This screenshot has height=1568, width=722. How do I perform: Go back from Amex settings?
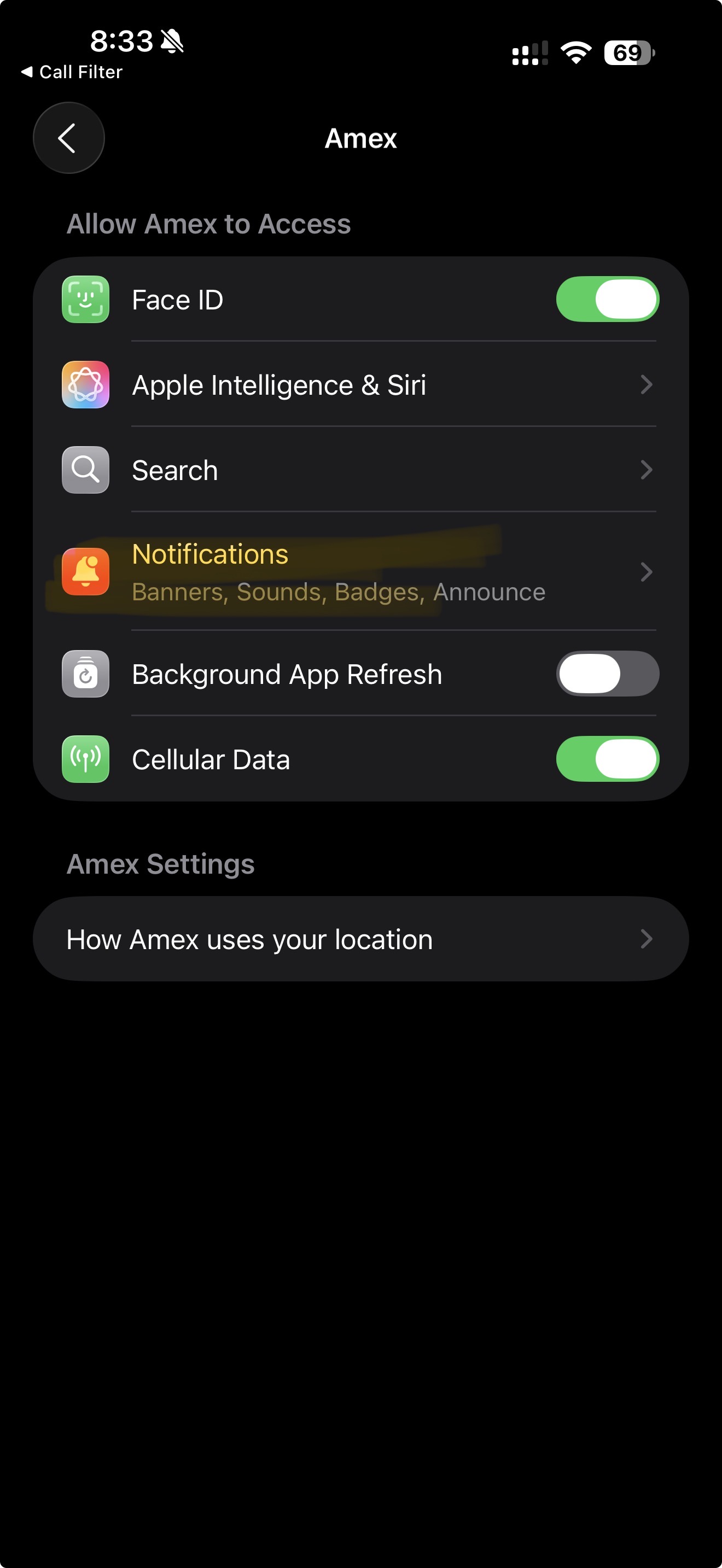68,138
